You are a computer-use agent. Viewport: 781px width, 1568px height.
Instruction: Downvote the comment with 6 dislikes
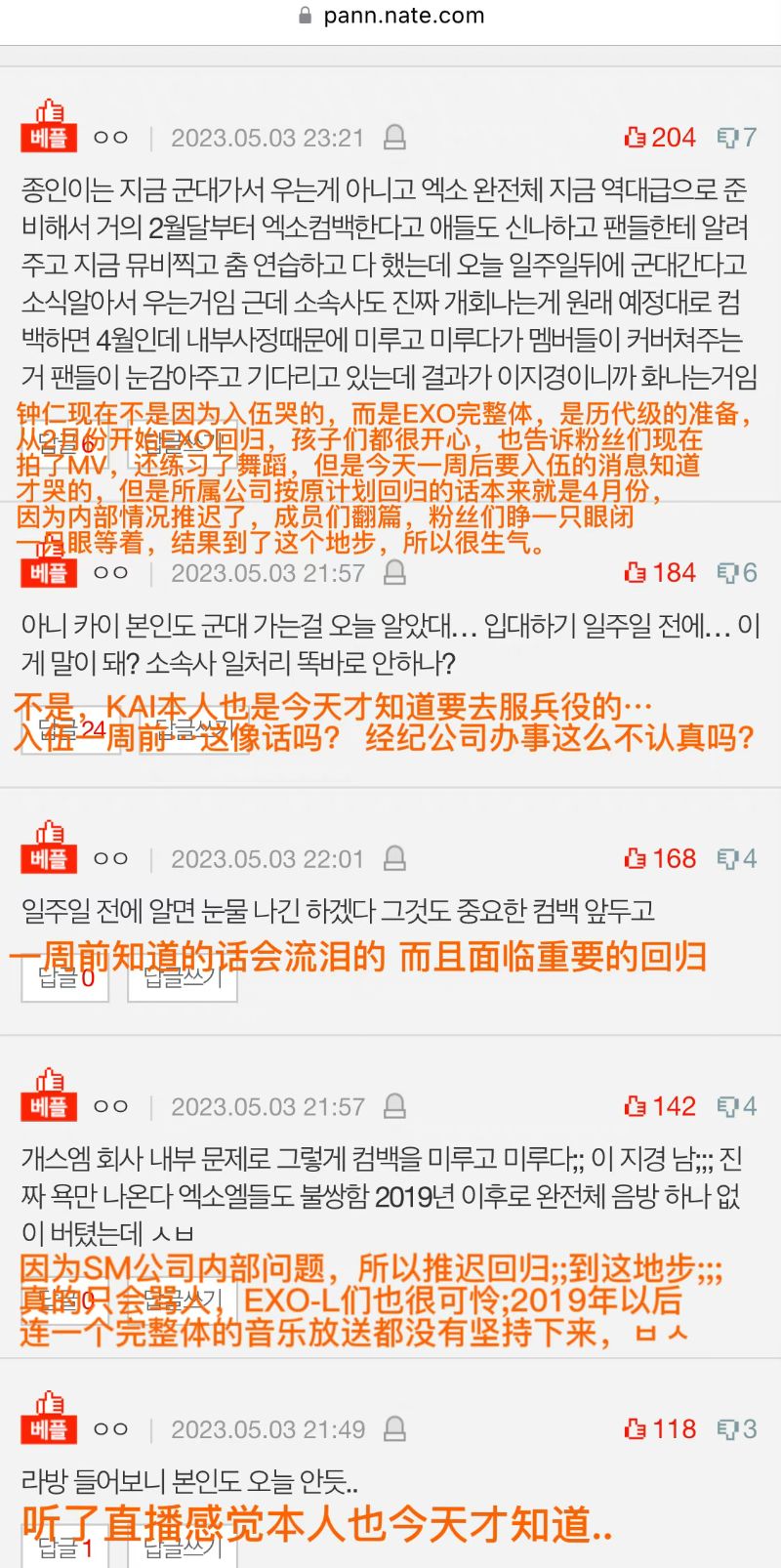point(737,573)
